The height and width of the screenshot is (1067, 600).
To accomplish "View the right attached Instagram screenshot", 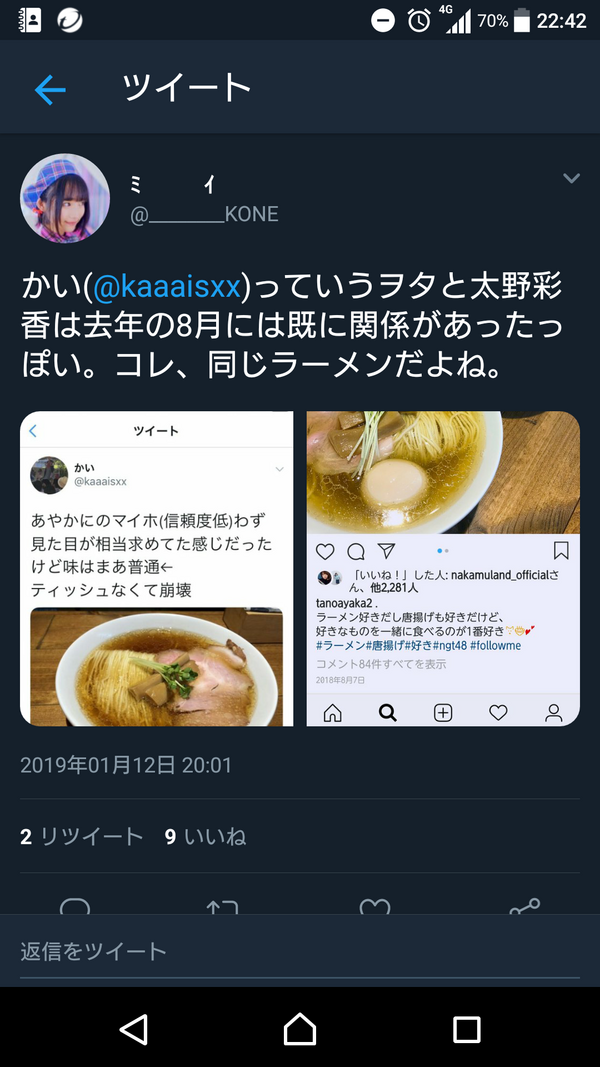I will pyautogui.click(x=444, y=569).
